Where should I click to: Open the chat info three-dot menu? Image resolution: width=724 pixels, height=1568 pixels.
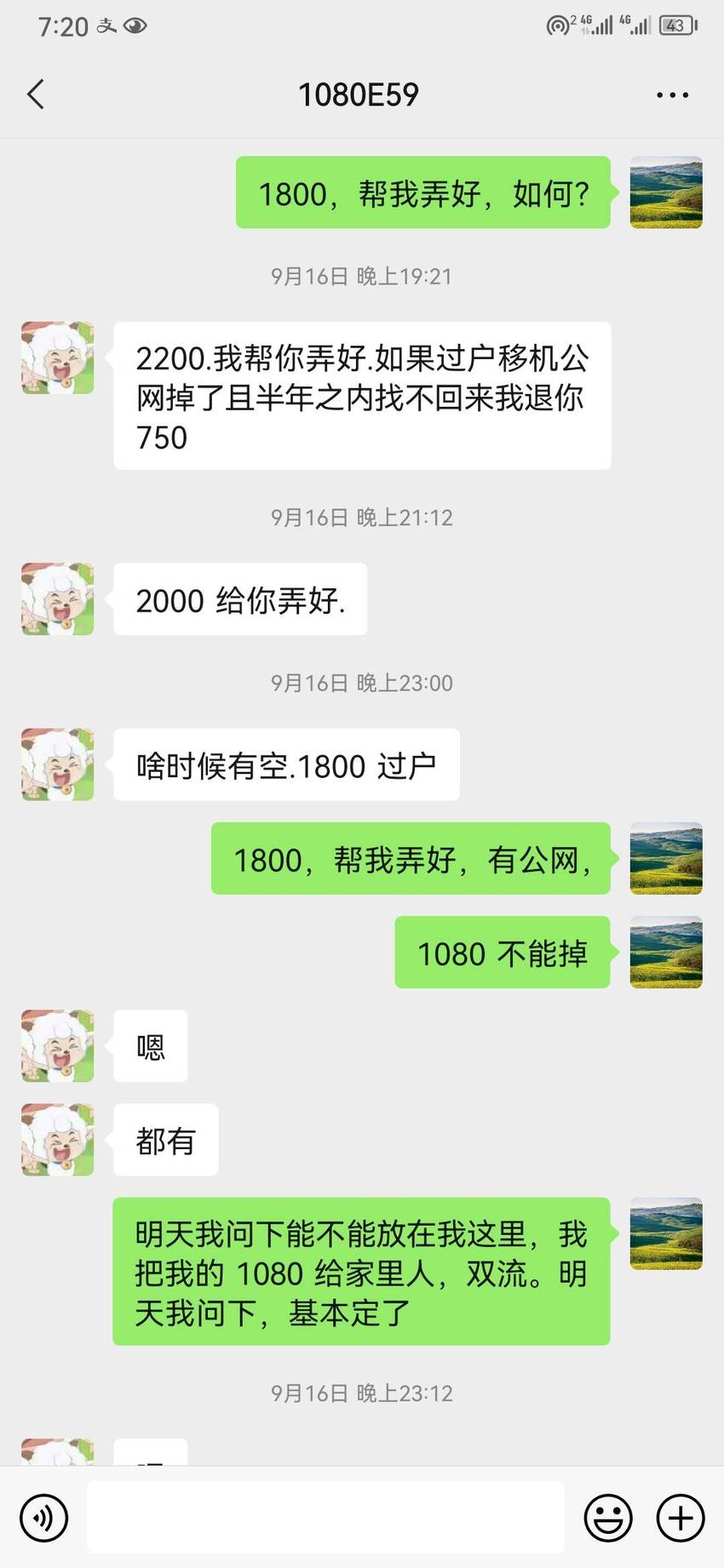(672, 94)
